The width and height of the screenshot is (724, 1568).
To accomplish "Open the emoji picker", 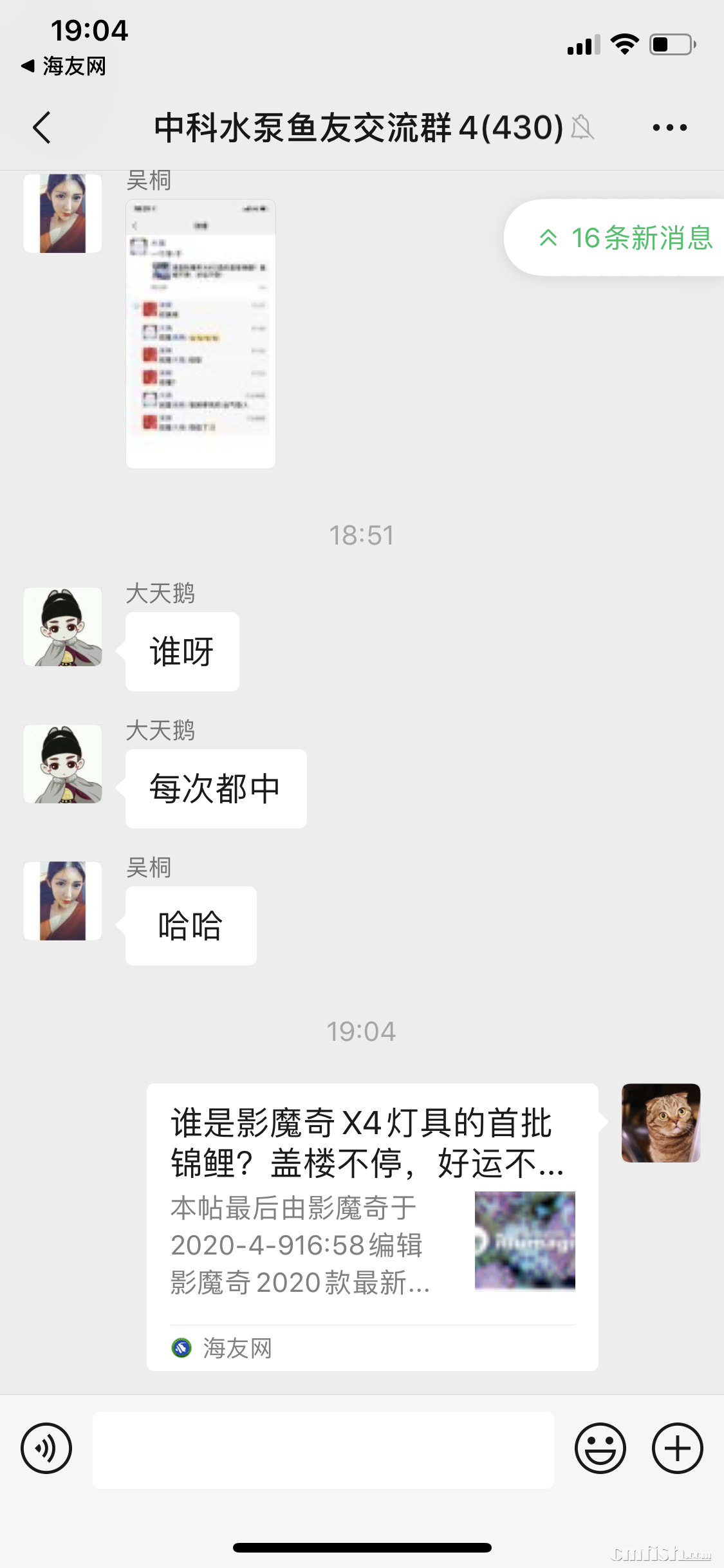I will (600, 1448).
